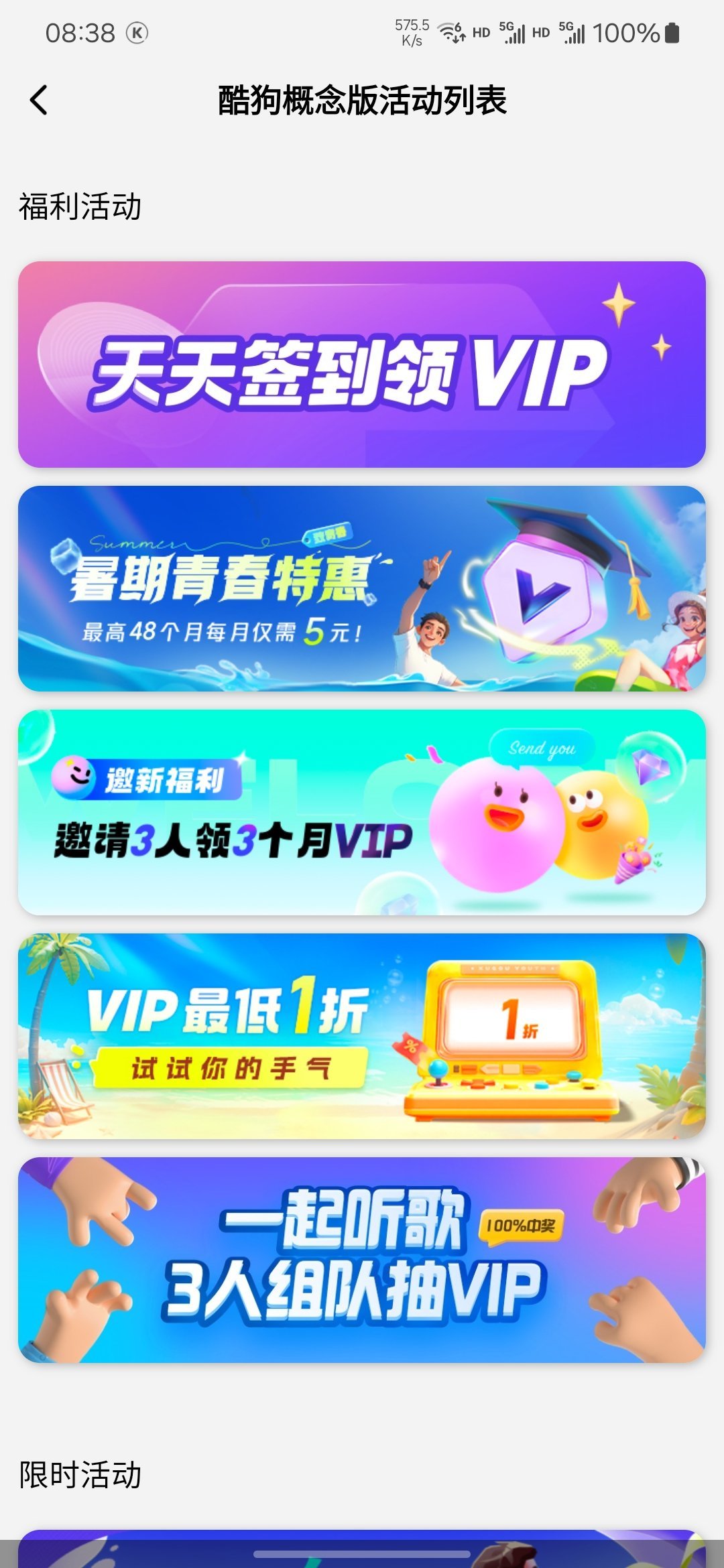Open the 暑期青春特惠 promotion banner
Viewport: 724px width, 1568px height.
[x=362, y=588]
